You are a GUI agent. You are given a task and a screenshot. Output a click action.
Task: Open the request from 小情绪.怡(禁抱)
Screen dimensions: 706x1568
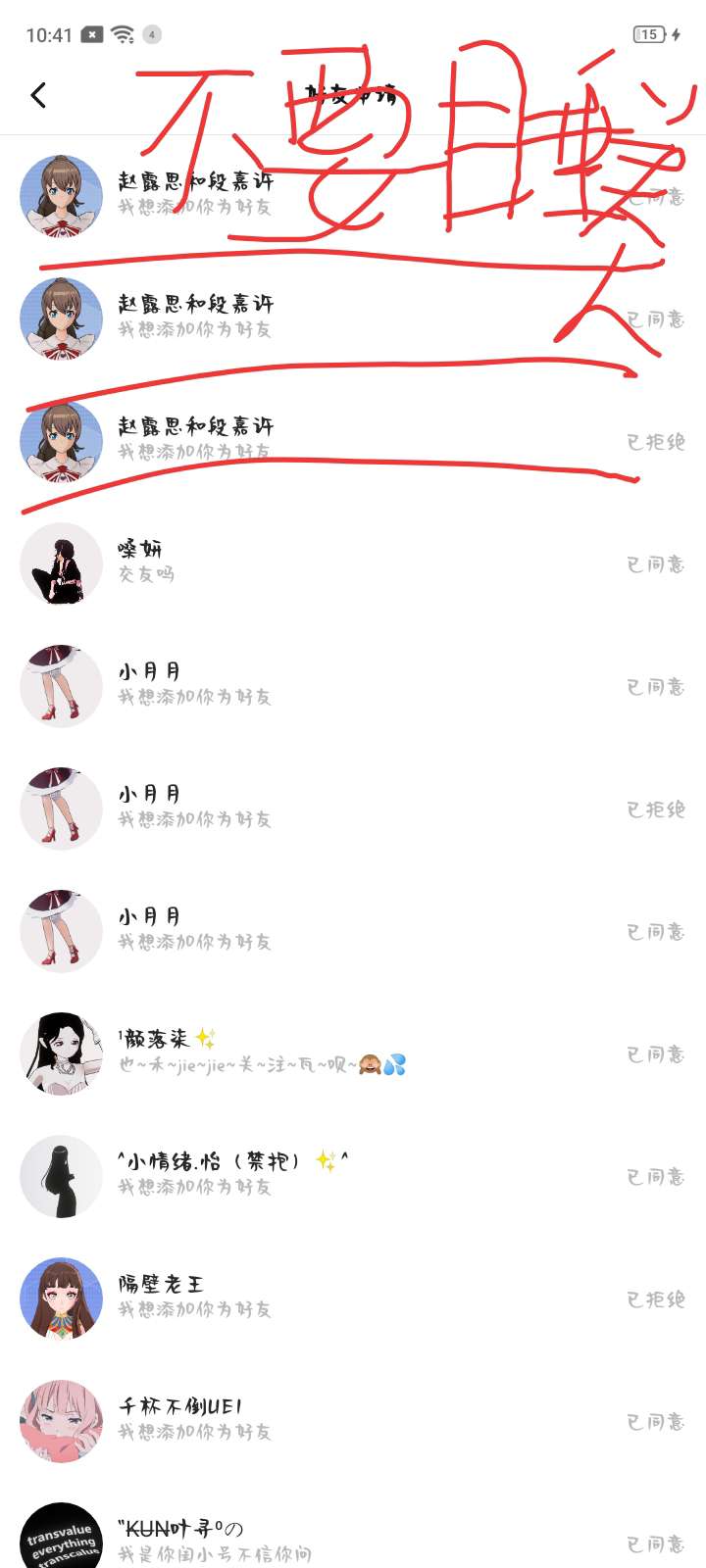pyautogui.click(x=353, y=1176)
